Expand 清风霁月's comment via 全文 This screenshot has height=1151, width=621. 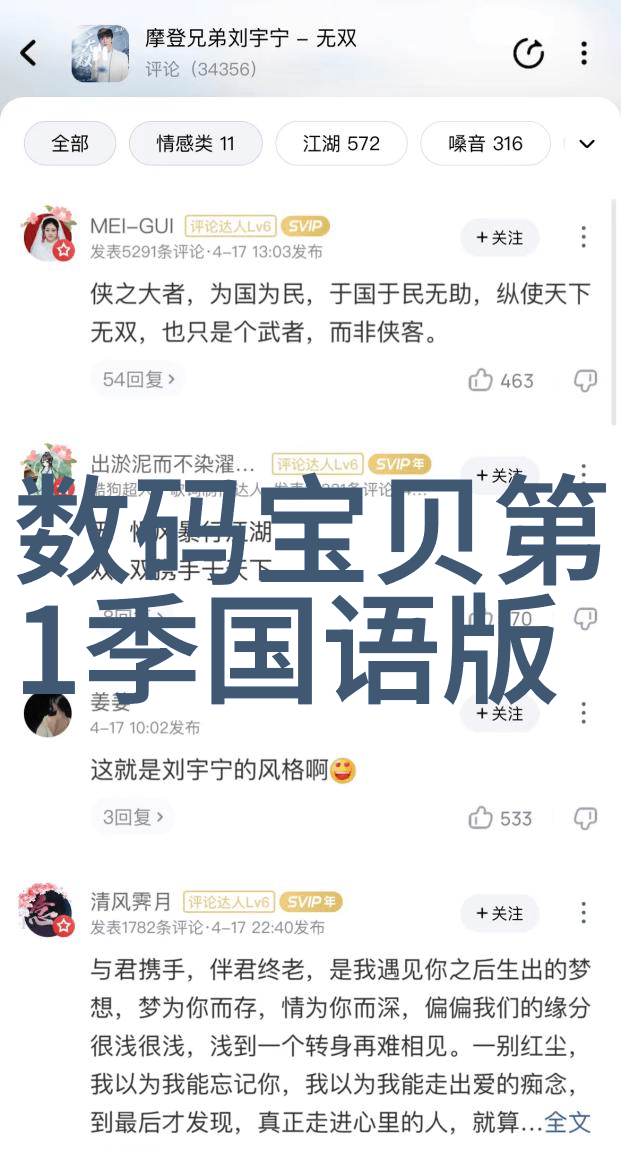(567, 1123)
